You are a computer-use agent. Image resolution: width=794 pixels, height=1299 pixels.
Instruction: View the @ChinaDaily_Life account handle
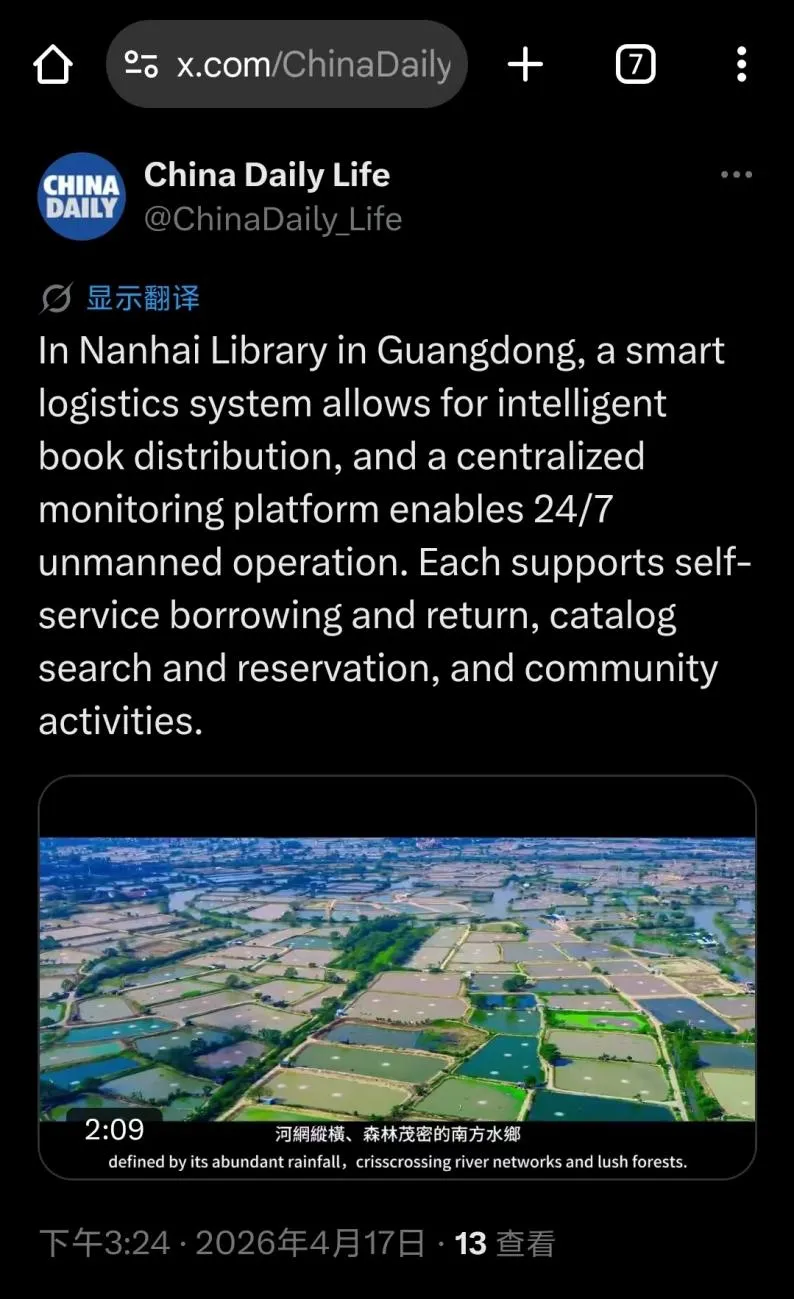pyautogui.click(x=273, y=219)
